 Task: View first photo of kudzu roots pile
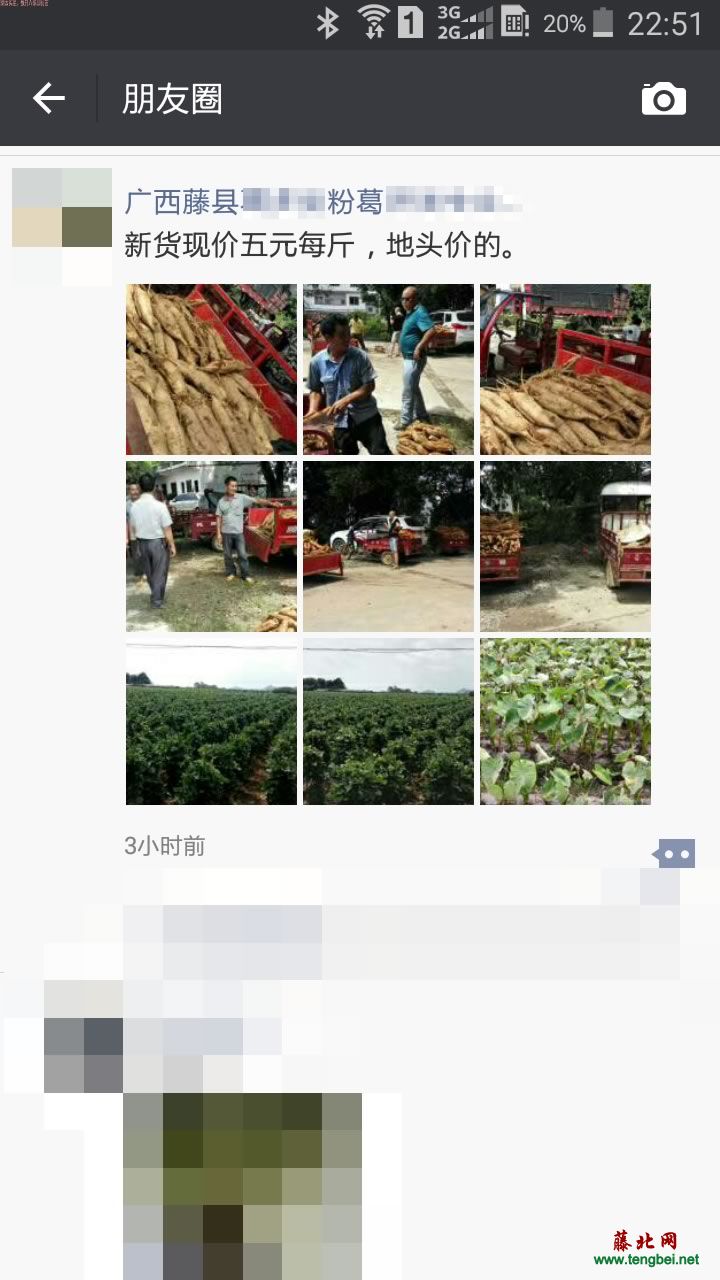pyautogui.click(x=211, y=369)
